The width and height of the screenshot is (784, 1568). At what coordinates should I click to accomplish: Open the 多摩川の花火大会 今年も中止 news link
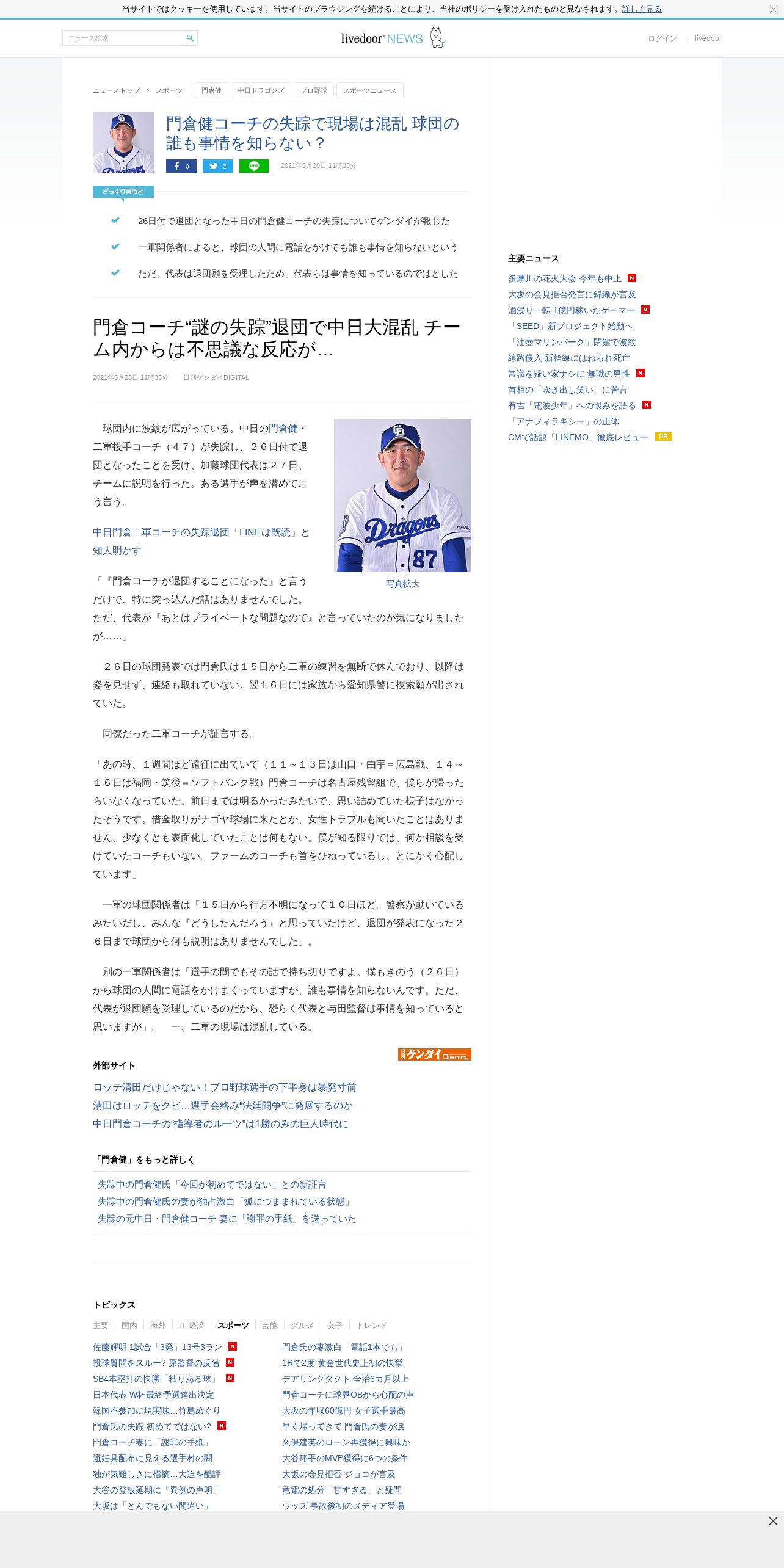[564, 278]
